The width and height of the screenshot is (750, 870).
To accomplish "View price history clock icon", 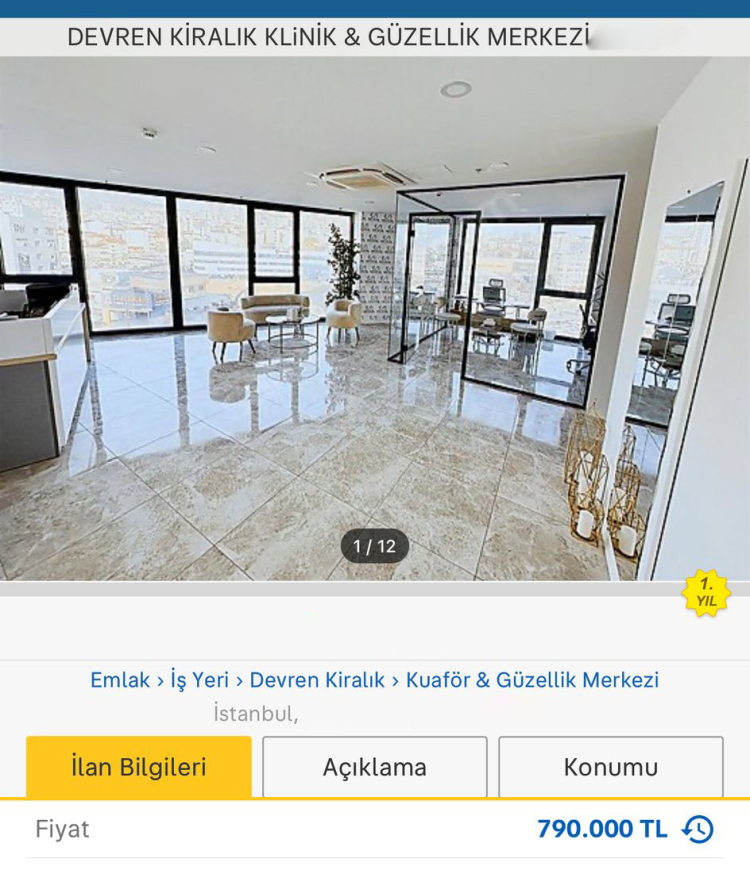I will tap(698, 829).
